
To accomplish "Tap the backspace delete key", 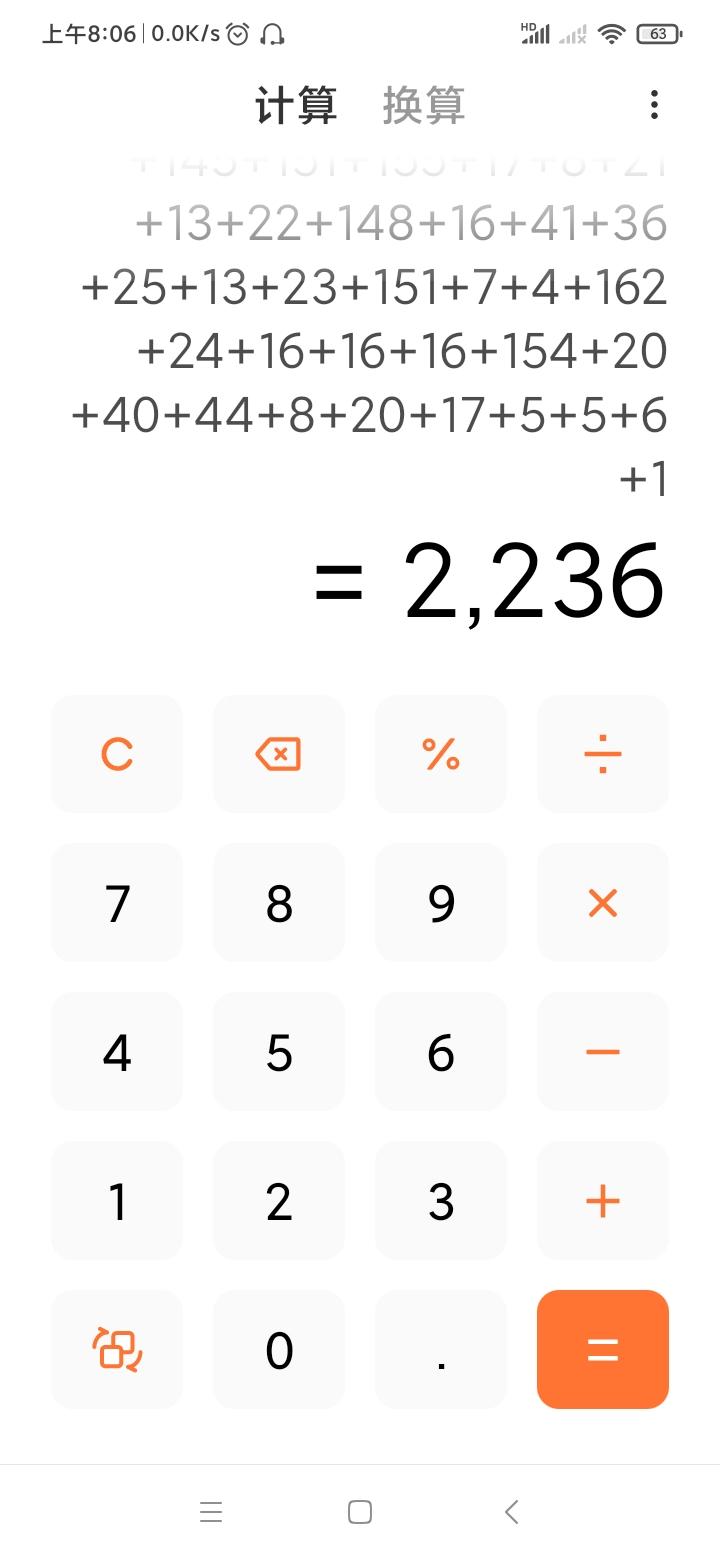I will point(279,754).
